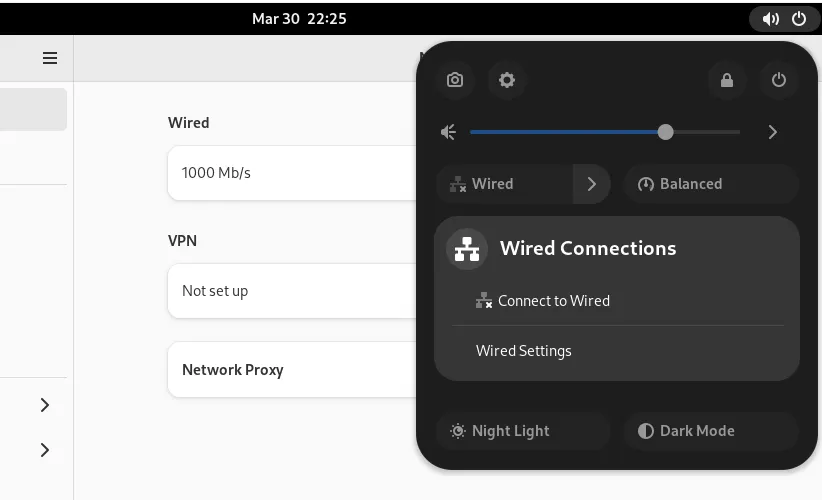
Task: Open the hamburger menu in Settings
Action: [x=50, y=58]
